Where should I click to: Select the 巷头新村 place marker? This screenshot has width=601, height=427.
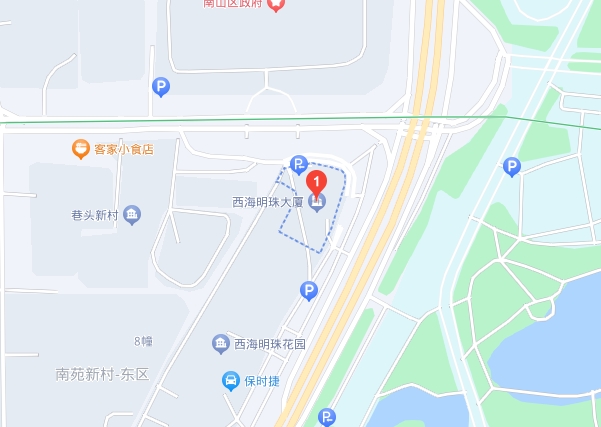tap(132, 214)
